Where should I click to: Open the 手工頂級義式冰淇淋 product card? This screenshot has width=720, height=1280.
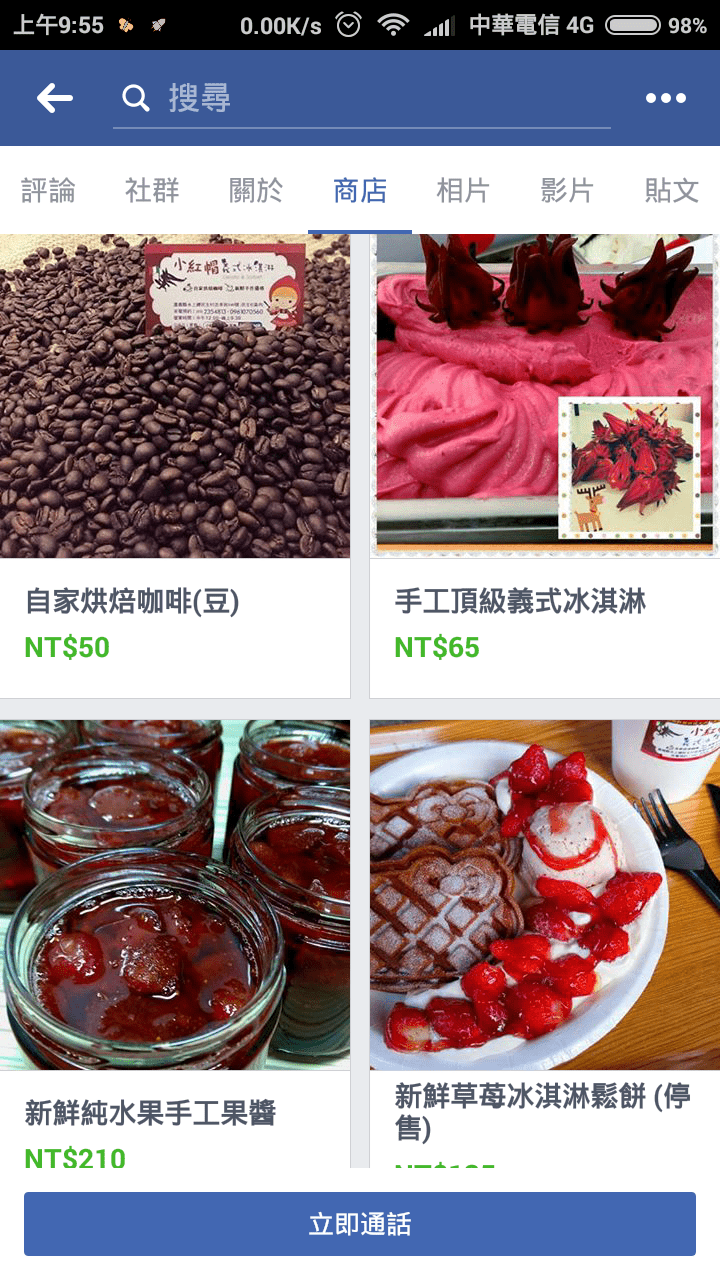tap(545, 466)
